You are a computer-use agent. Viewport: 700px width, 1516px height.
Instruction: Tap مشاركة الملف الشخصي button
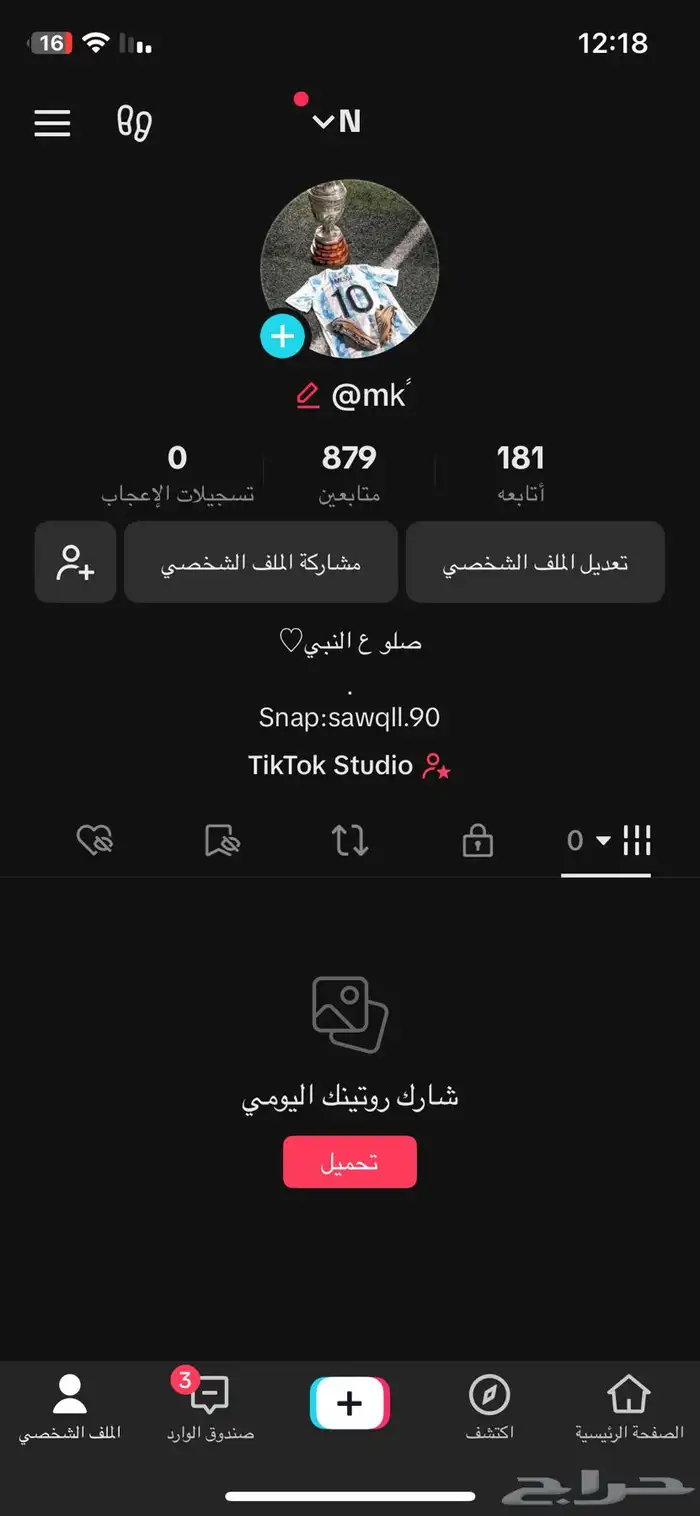[x=261, y=562]
